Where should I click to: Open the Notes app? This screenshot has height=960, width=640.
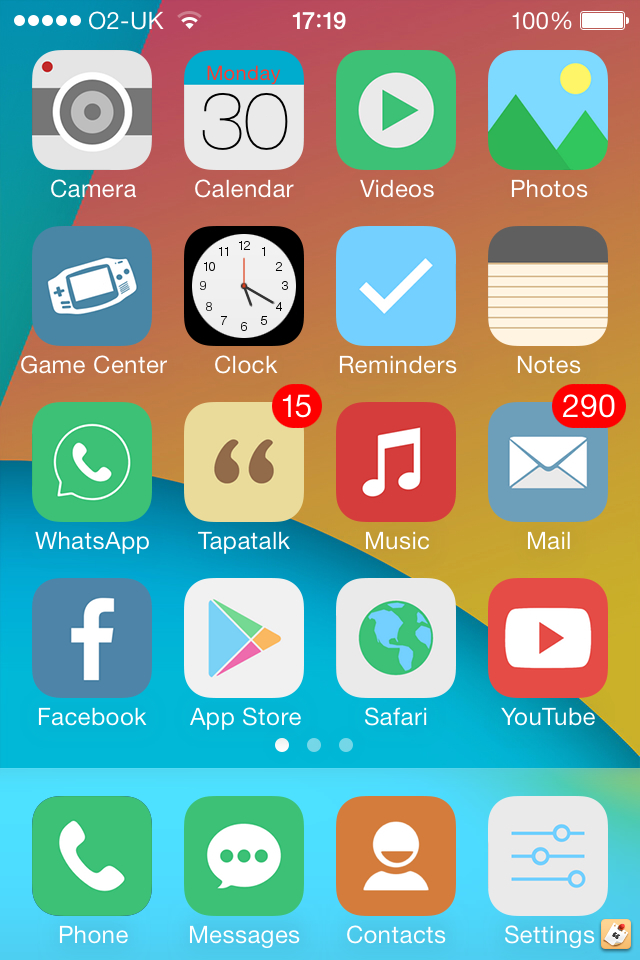tap(548, 286)
